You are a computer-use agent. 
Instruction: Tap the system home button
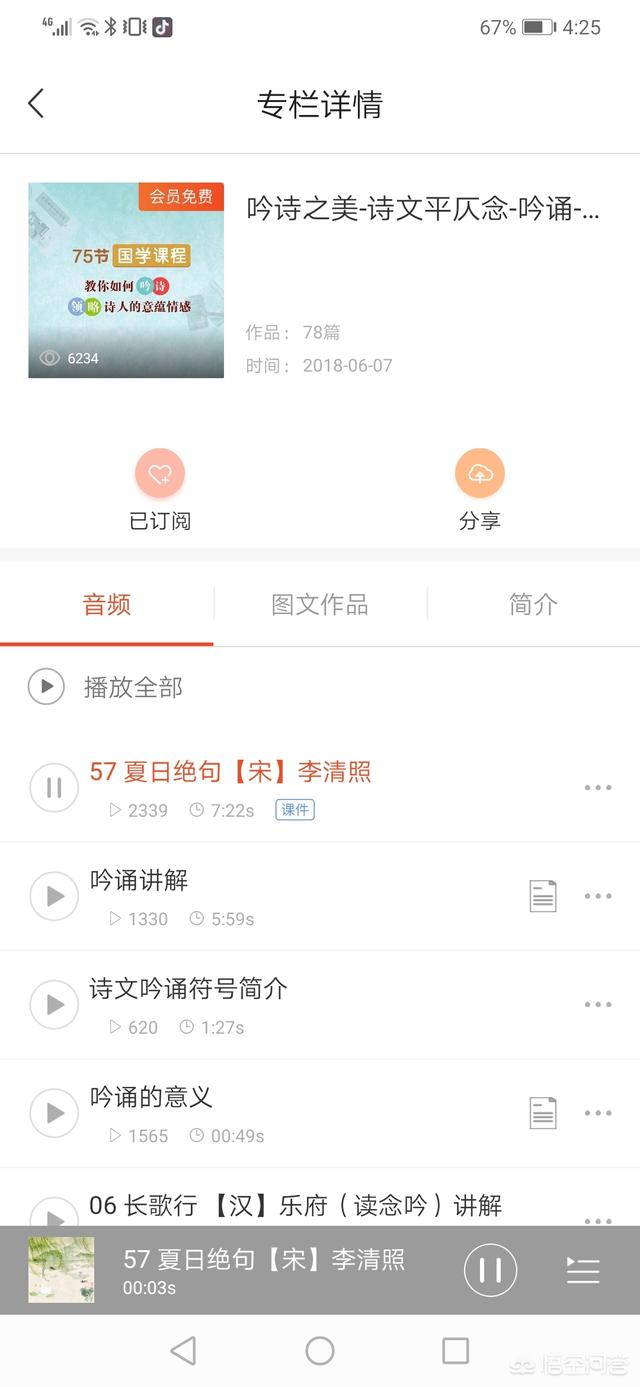(320, 1351)
